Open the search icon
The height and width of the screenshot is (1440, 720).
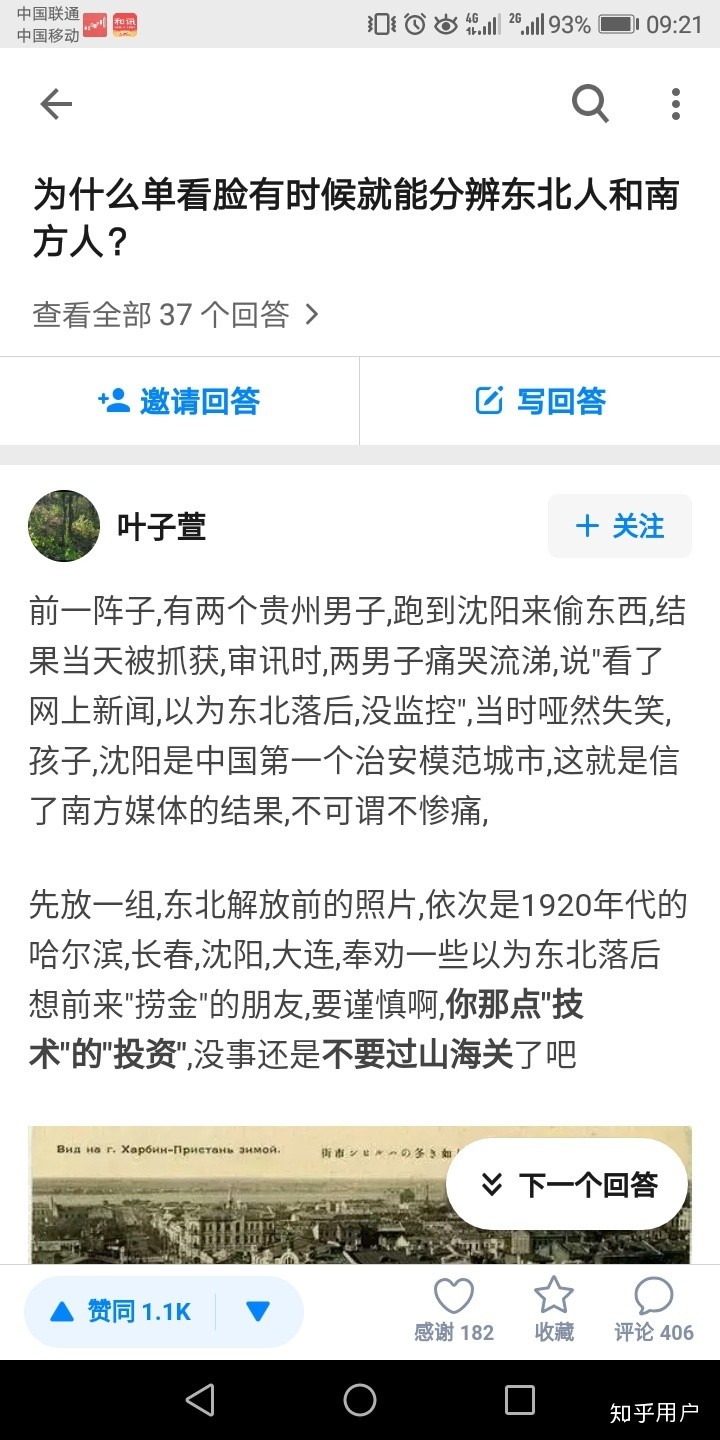pyautogui.click(x=590, y=104)
